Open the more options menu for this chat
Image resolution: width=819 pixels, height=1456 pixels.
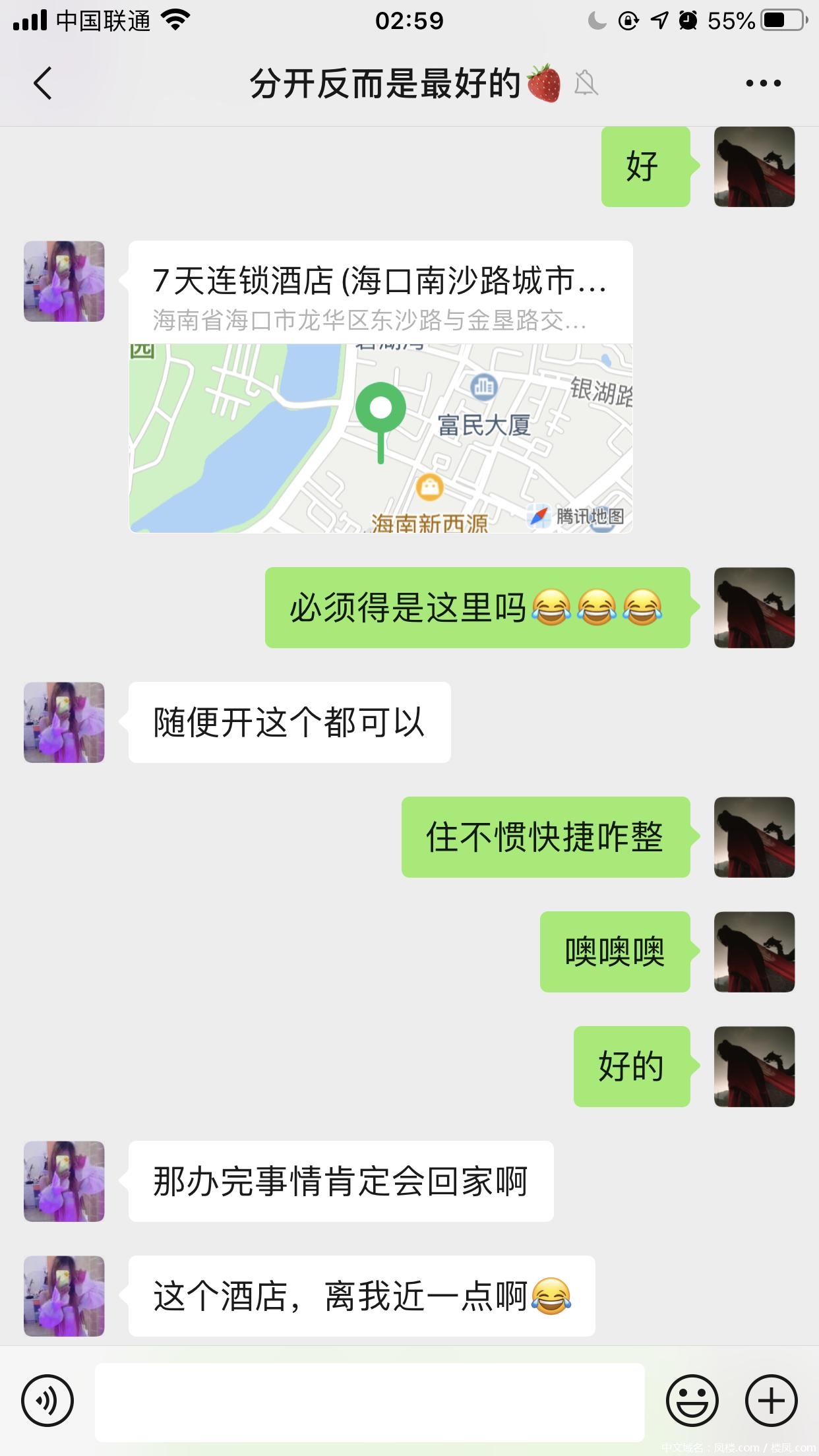click(763, 82)
